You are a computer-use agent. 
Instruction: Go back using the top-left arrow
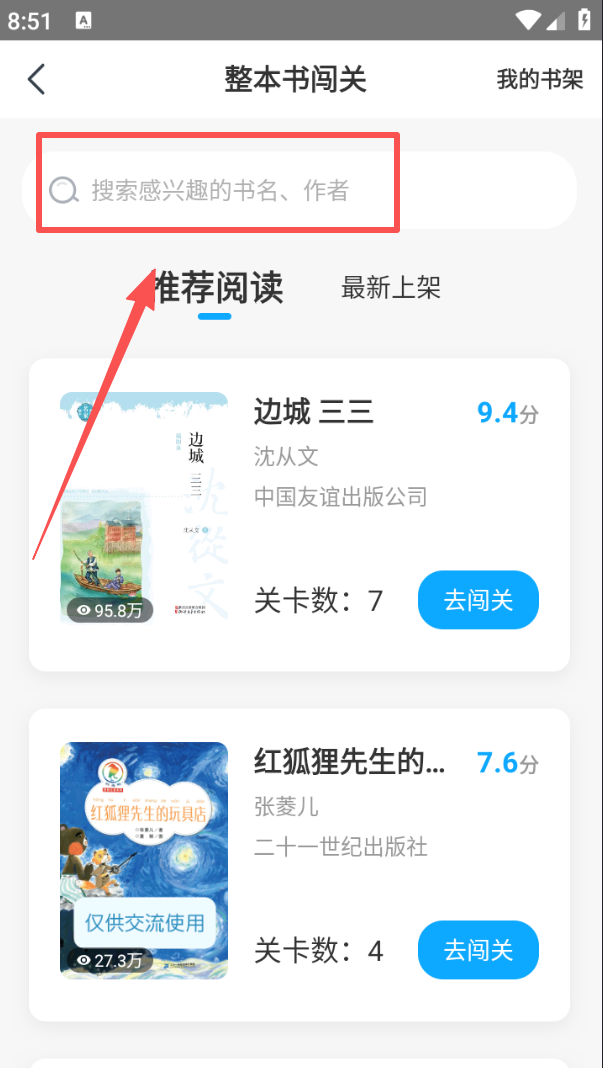coord(37,79)
